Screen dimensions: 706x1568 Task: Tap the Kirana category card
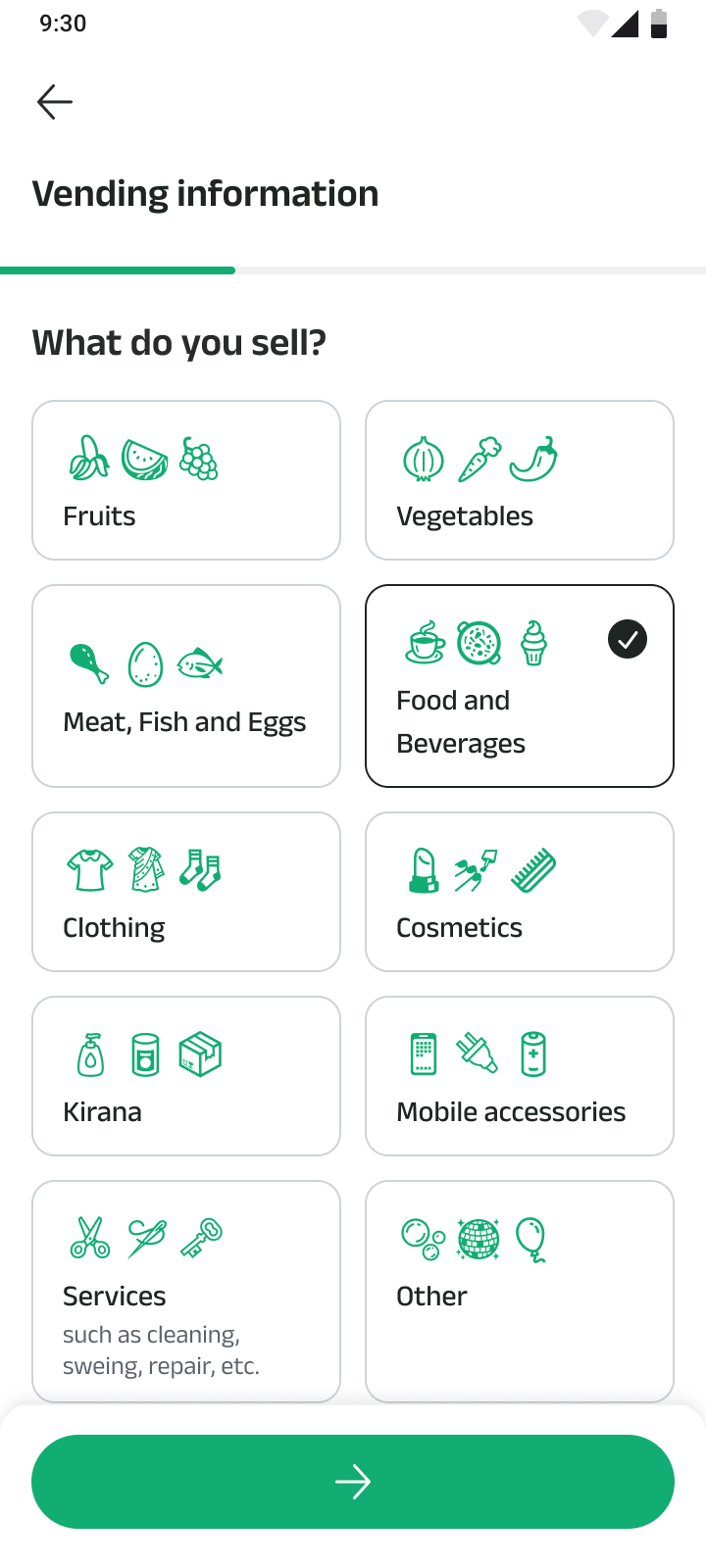pyautogui.click(x=186, y=1076)
